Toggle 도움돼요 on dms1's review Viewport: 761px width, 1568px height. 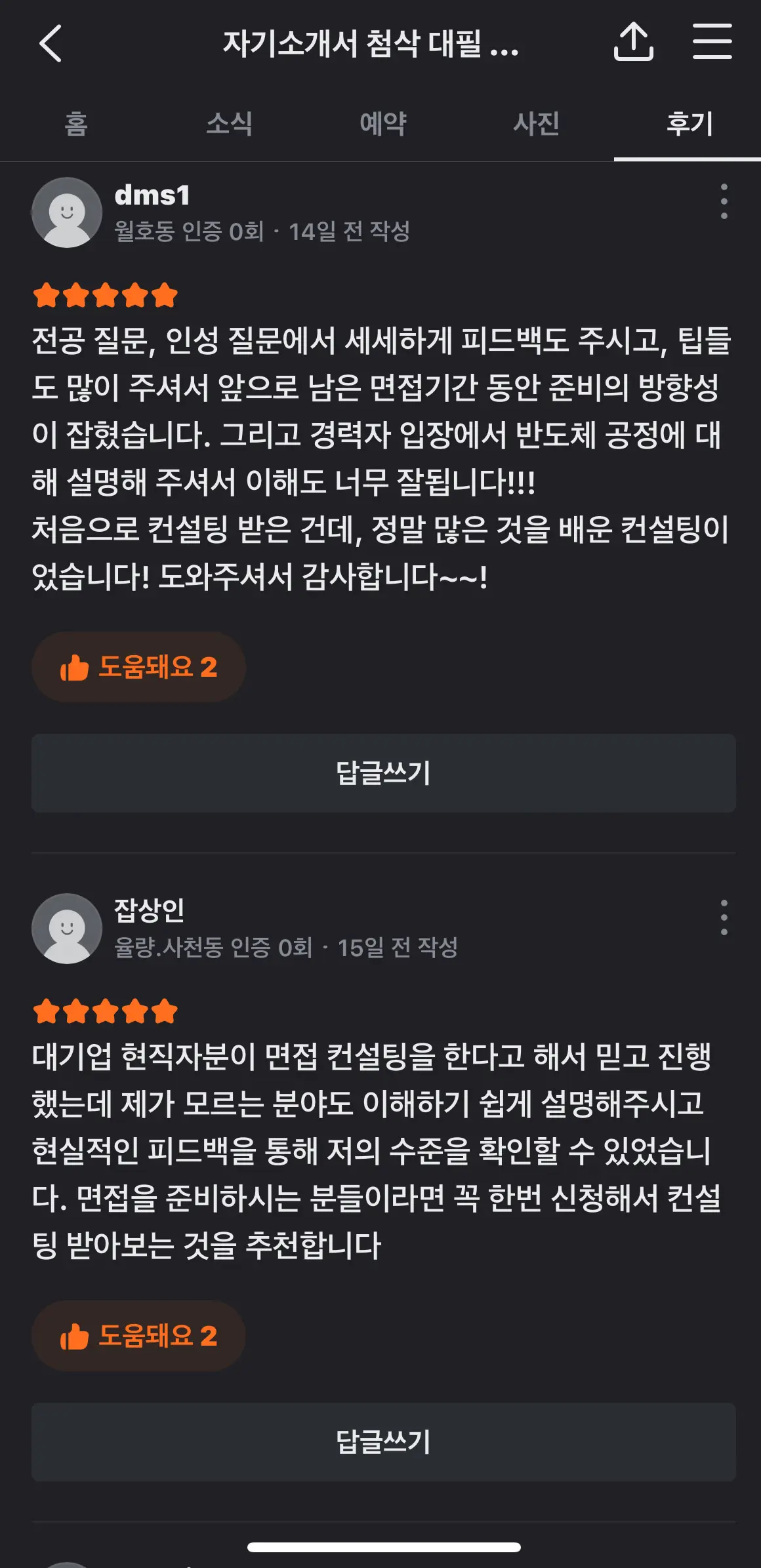point(138,667)
